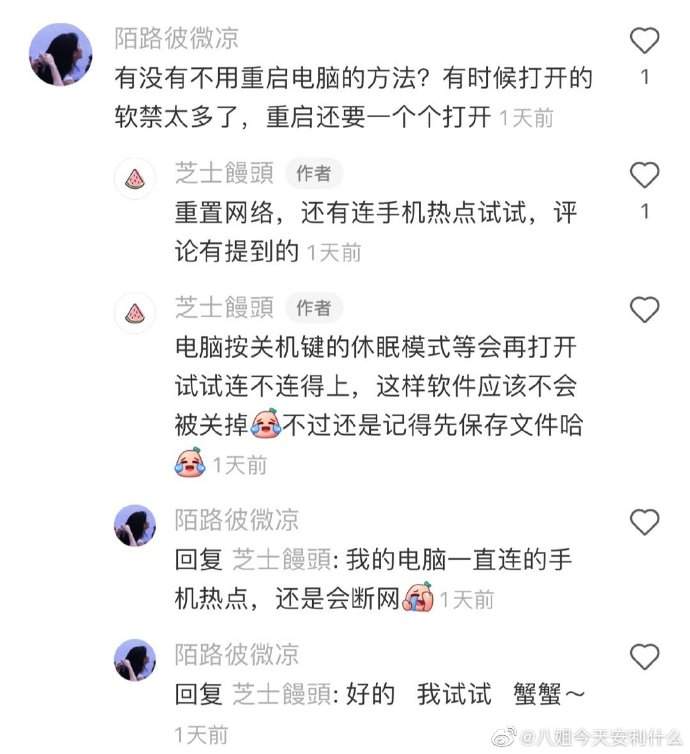
Task: Open 陌路彼微凉's profile name on the hotspot reply
Action: (x=236, y=519)
